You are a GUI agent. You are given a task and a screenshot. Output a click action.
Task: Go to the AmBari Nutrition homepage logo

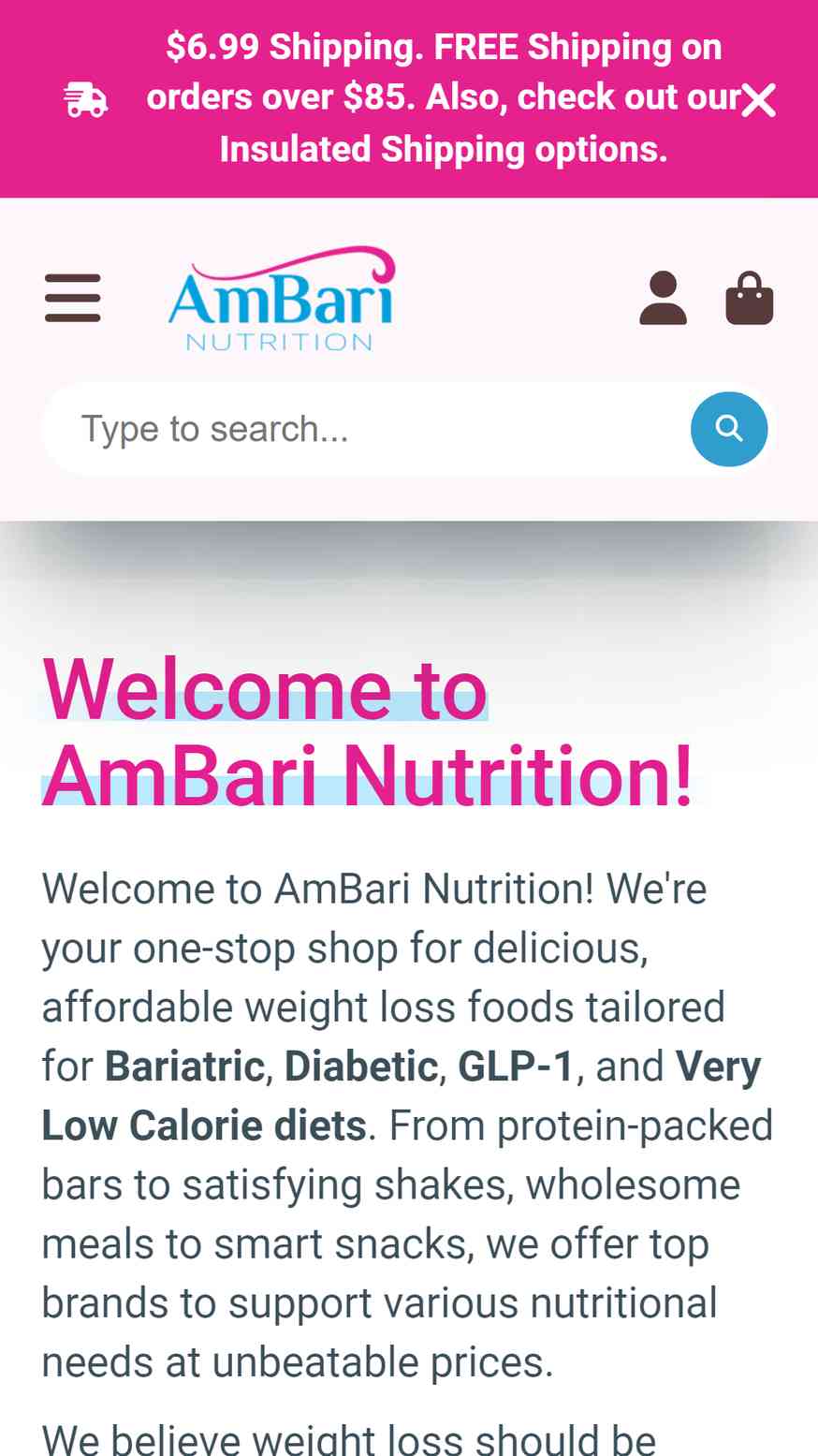[x=282, y=299]
